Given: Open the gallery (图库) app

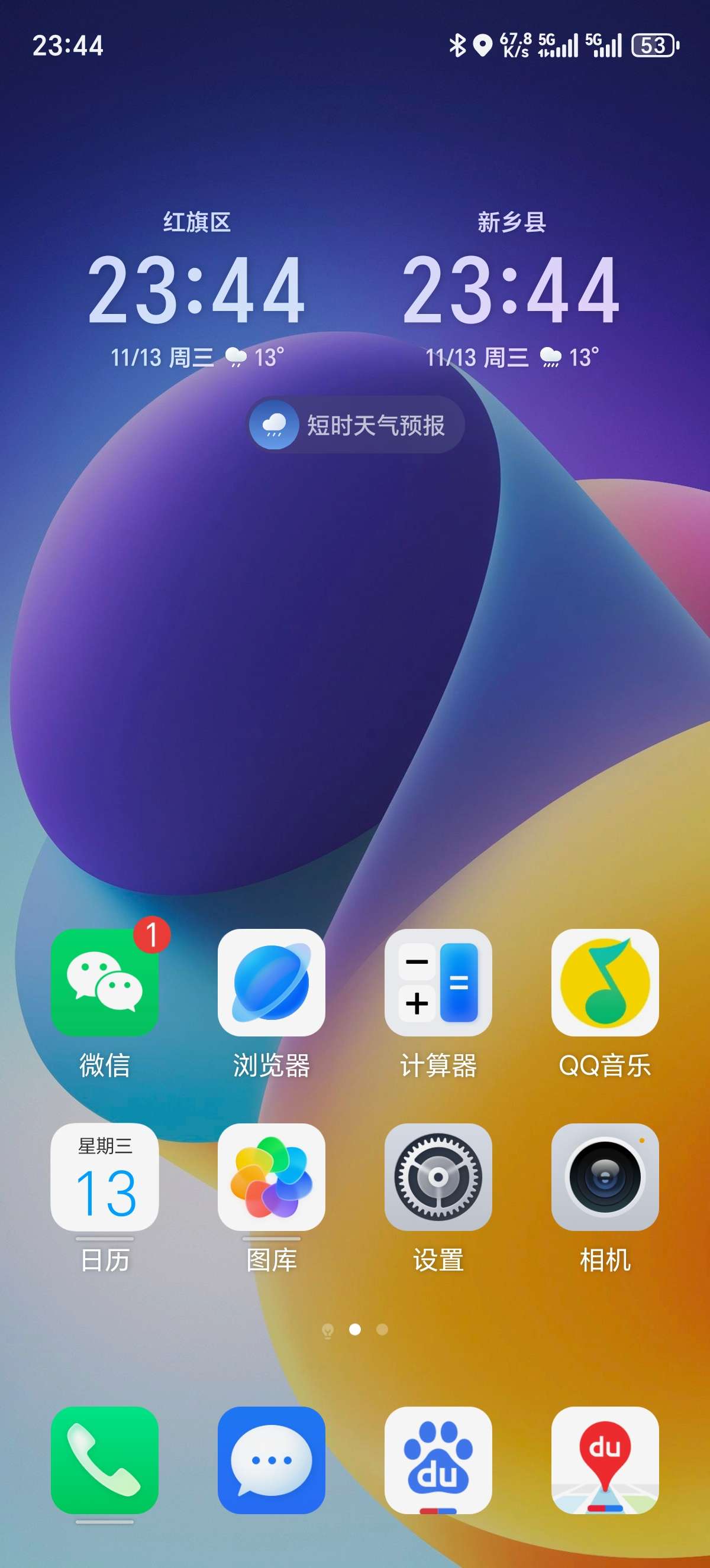Looking at the screenshot, I should [x=272, y=1177].
